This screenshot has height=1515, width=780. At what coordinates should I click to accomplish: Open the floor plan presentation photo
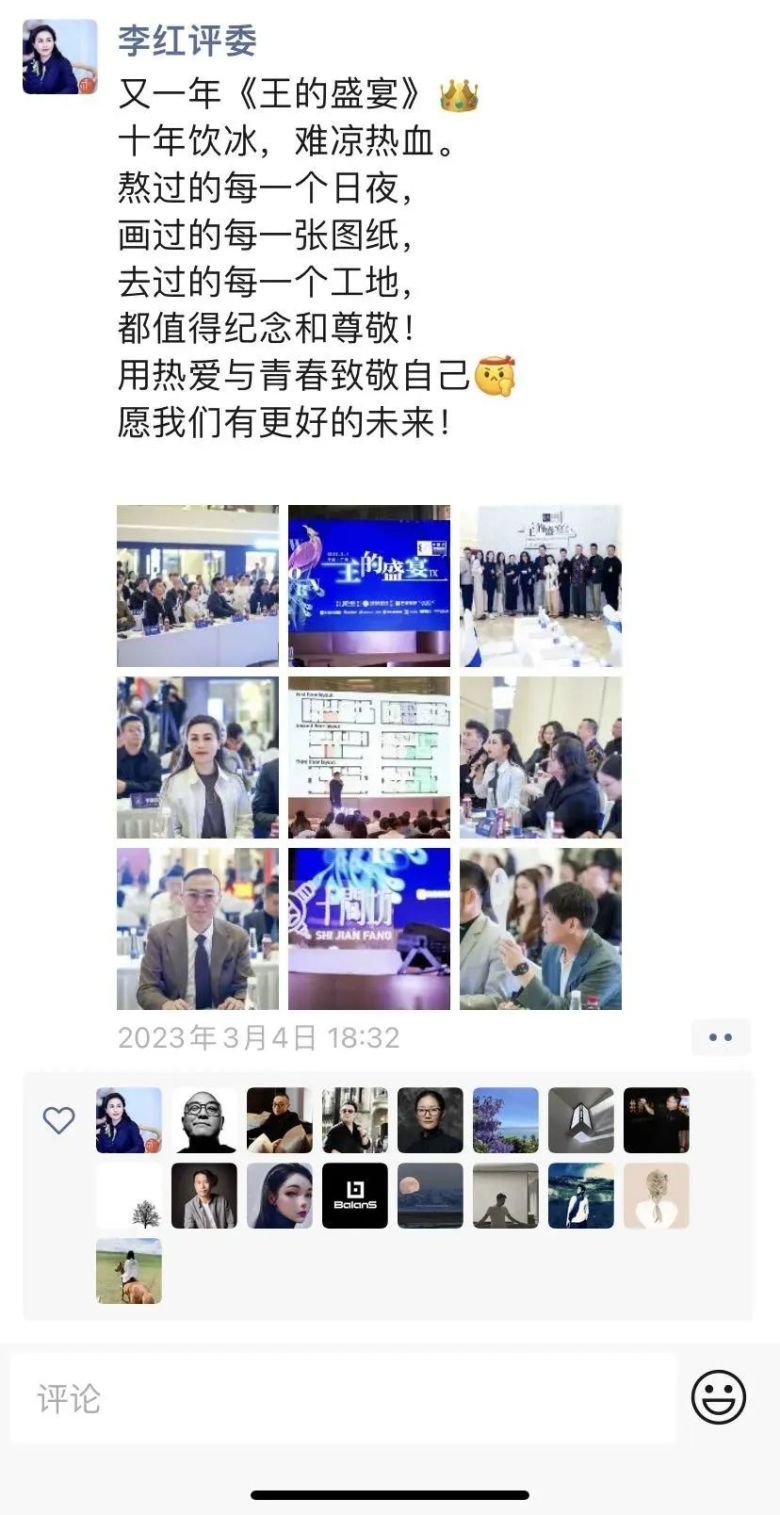click(369, 757)
